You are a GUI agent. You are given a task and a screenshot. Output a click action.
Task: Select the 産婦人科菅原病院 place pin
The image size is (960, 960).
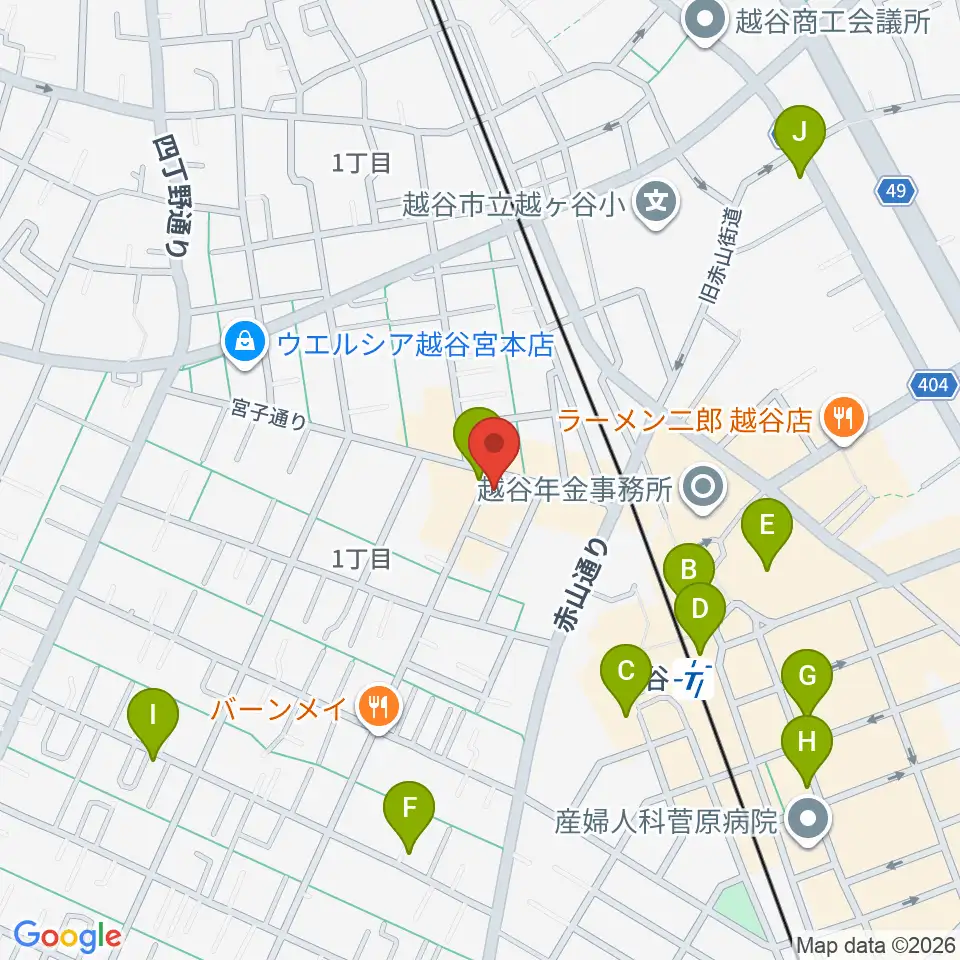pyautogui.click(x=808, y=820)
